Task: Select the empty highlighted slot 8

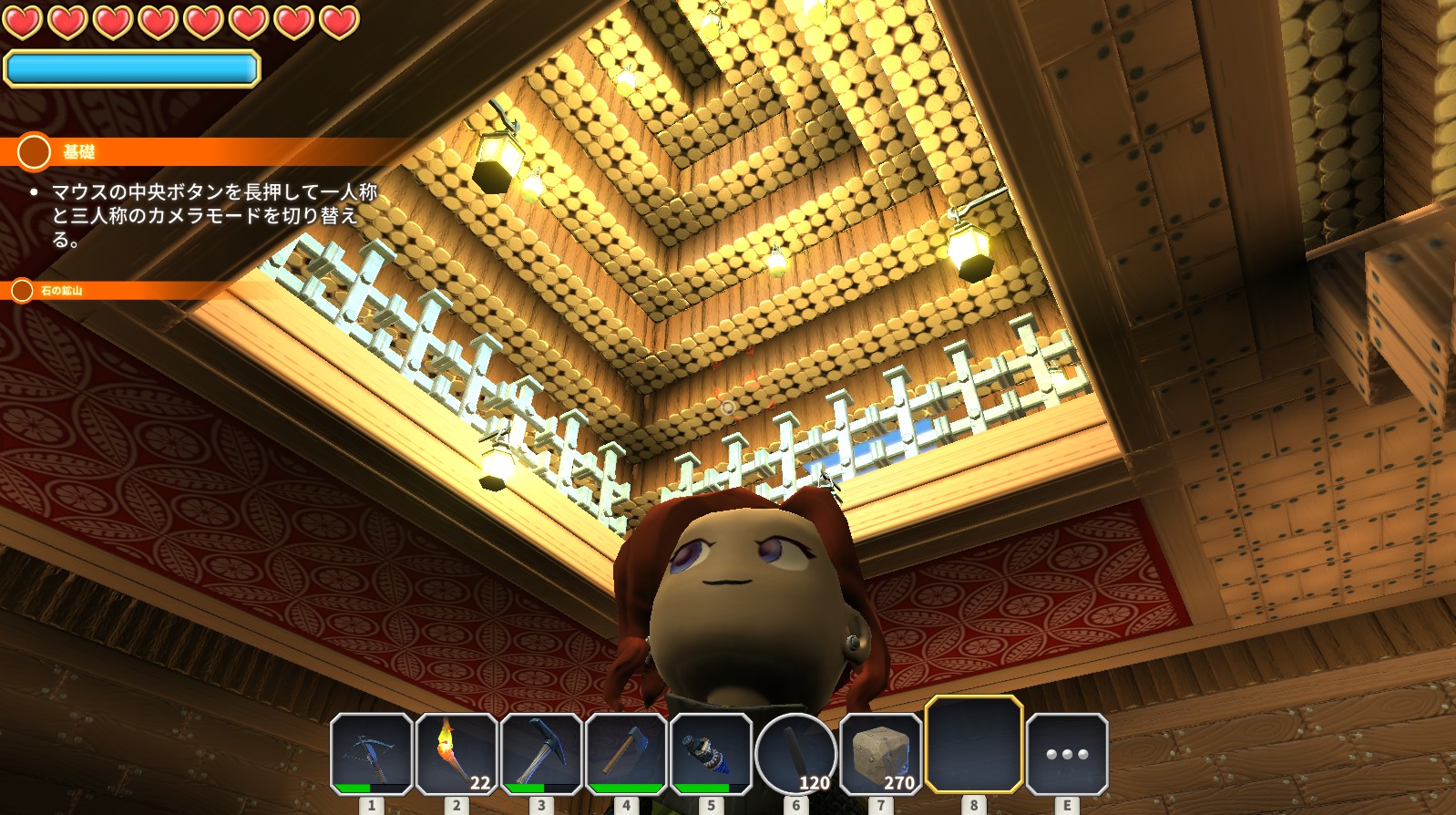Action: tap(973, 744)
